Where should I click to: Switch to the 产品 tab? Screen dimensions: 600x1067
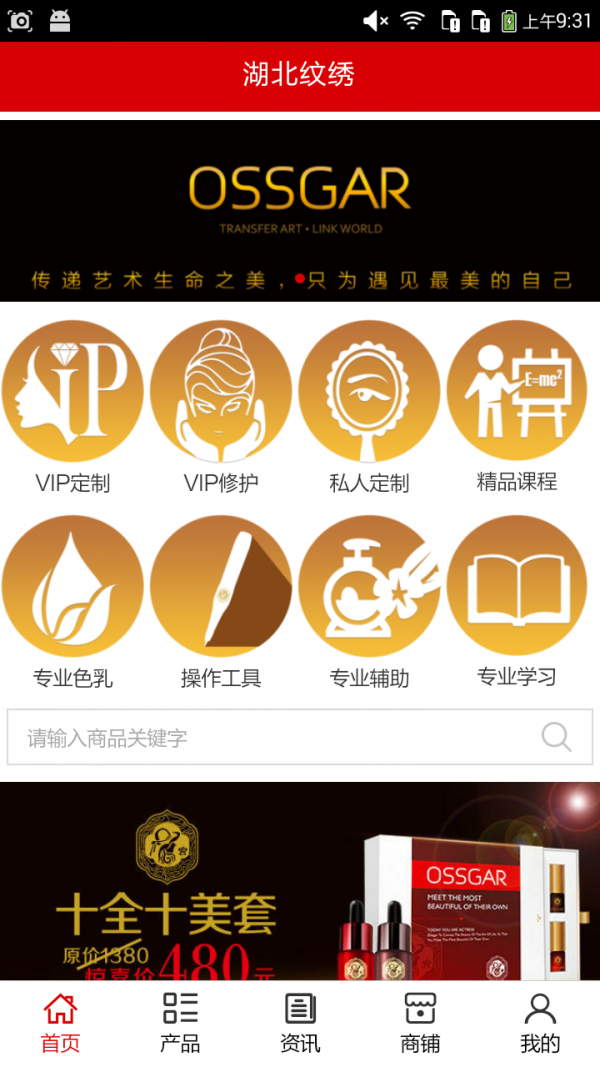pos(180,1023)
